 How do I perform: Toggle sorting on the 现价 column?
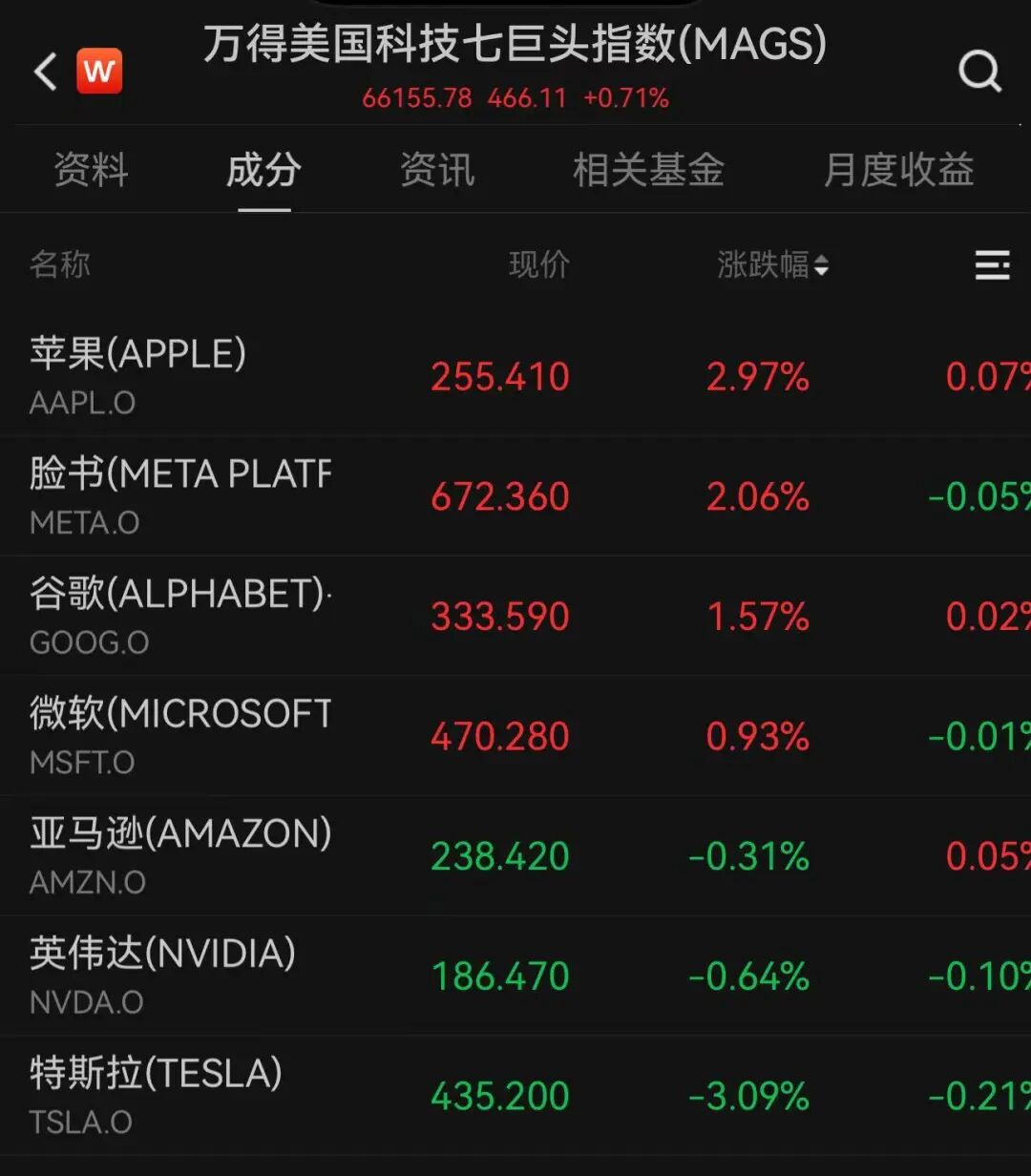[x=539, y=265]
